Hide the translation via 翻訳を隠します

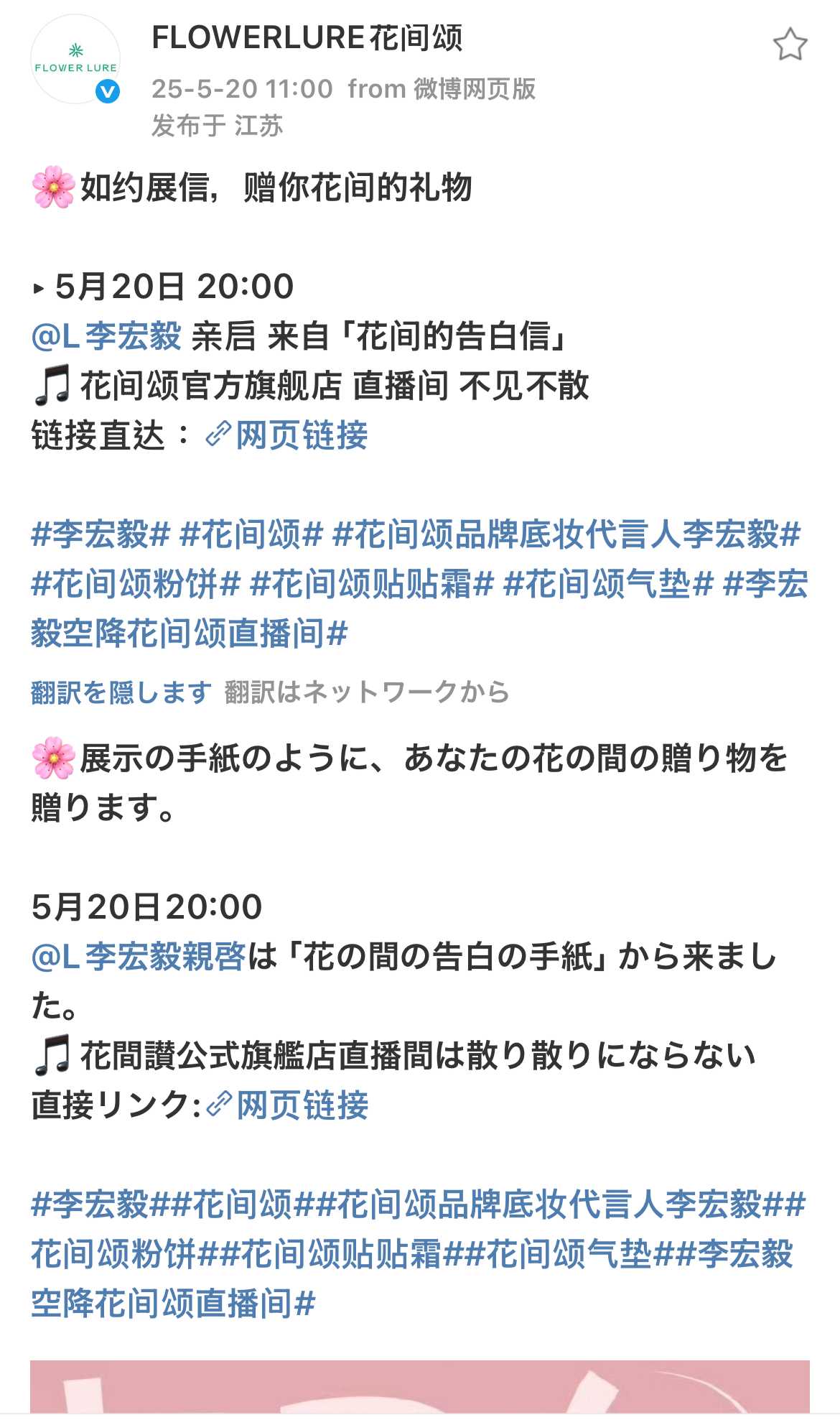point(121,692)
